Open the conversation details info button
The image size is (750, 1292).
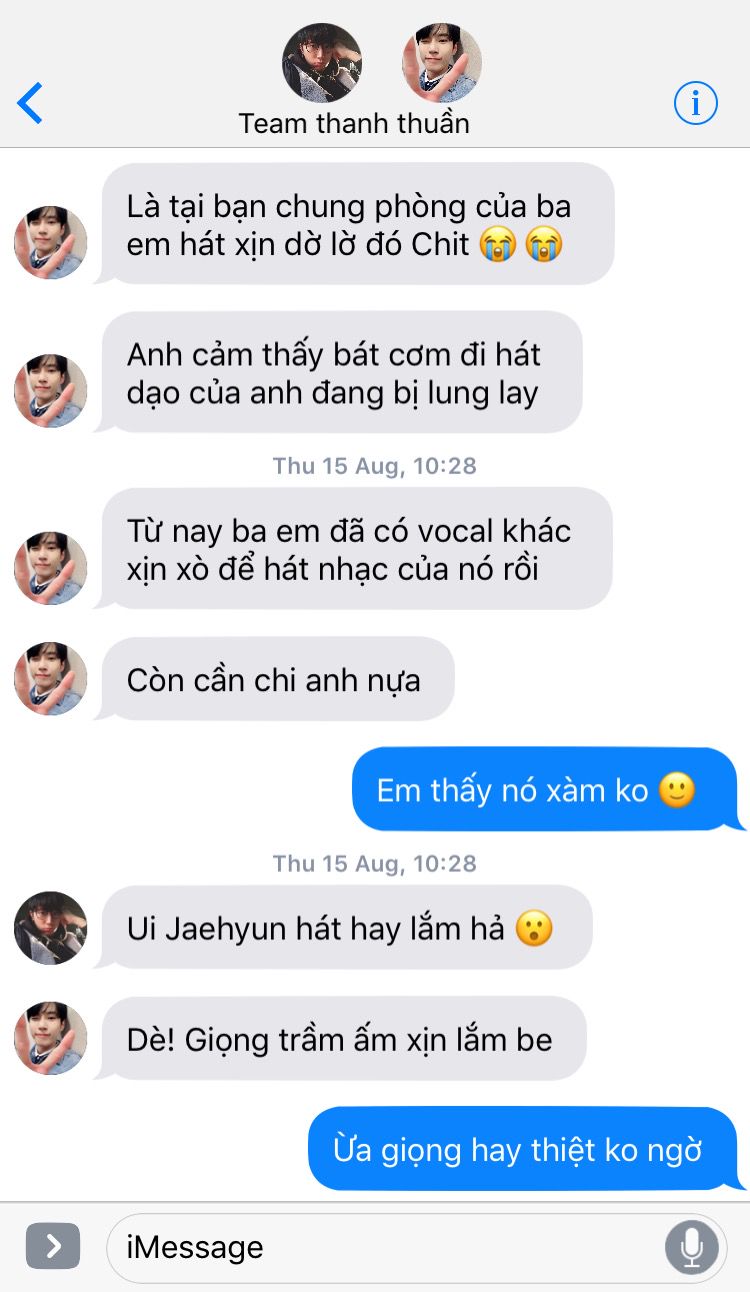tap(696, 102)
